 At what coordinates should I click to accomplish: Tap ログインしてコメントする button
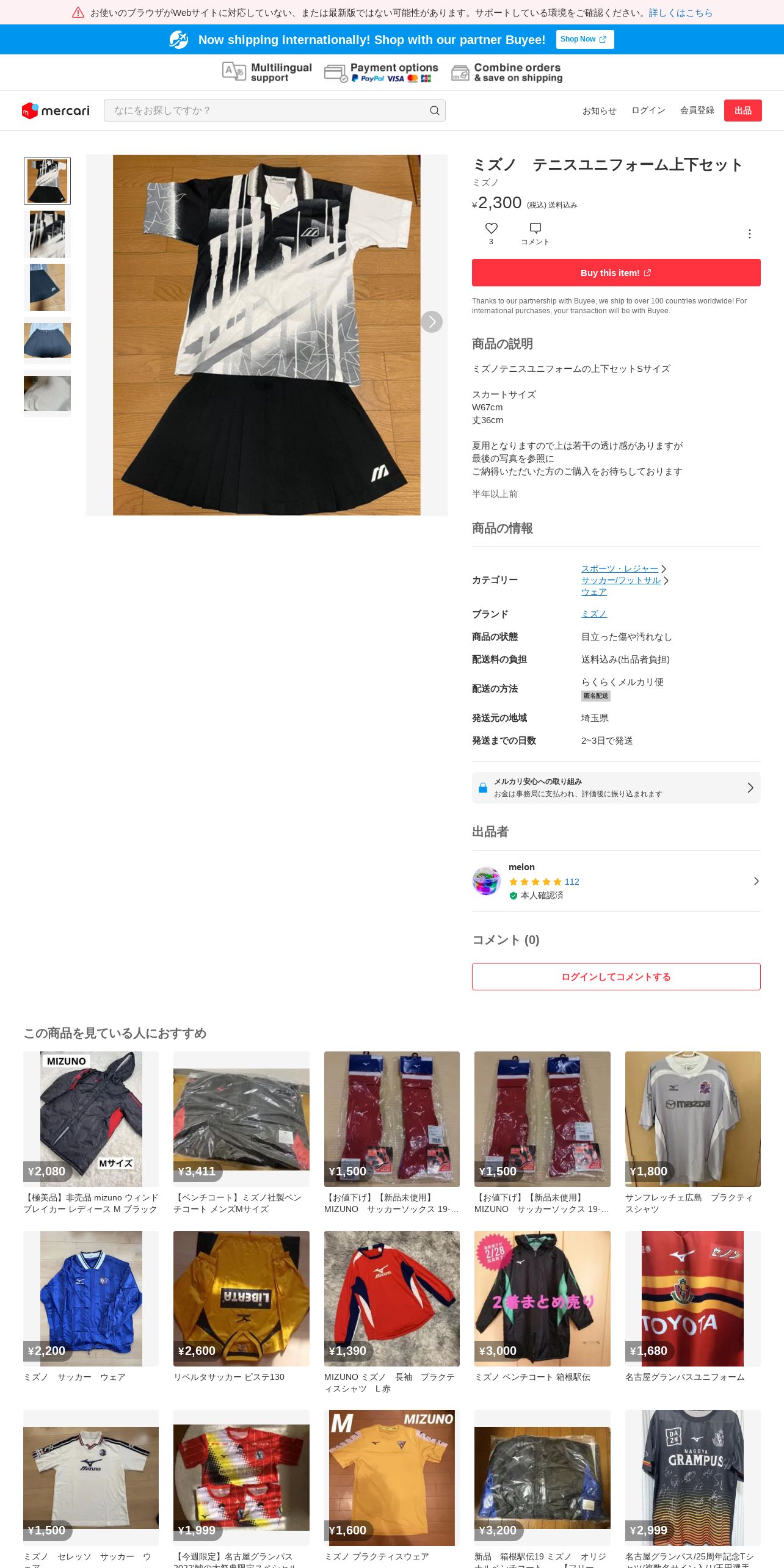(615, 976)
